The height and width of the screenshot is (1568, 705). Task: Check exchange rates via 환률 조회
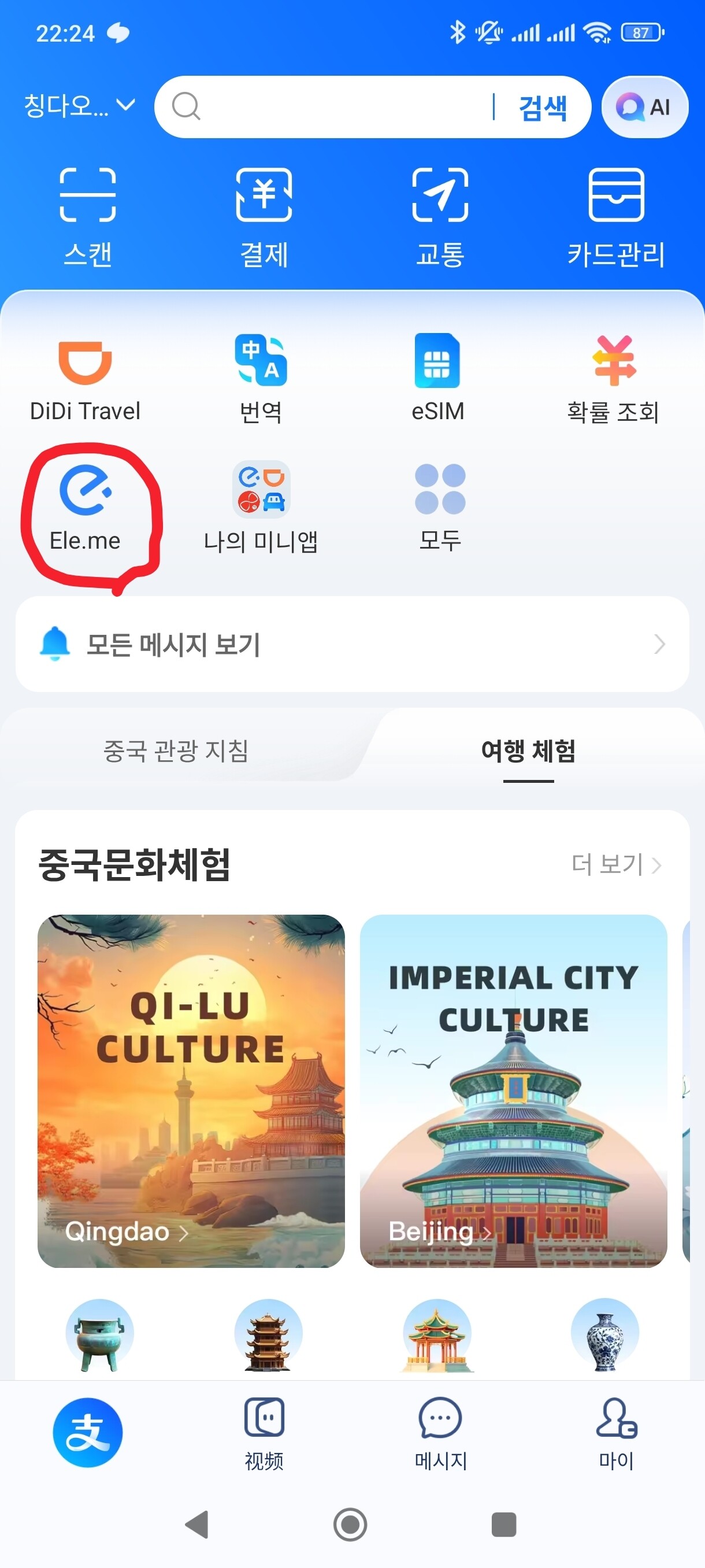pyautogui.click(x=613, y=379)
